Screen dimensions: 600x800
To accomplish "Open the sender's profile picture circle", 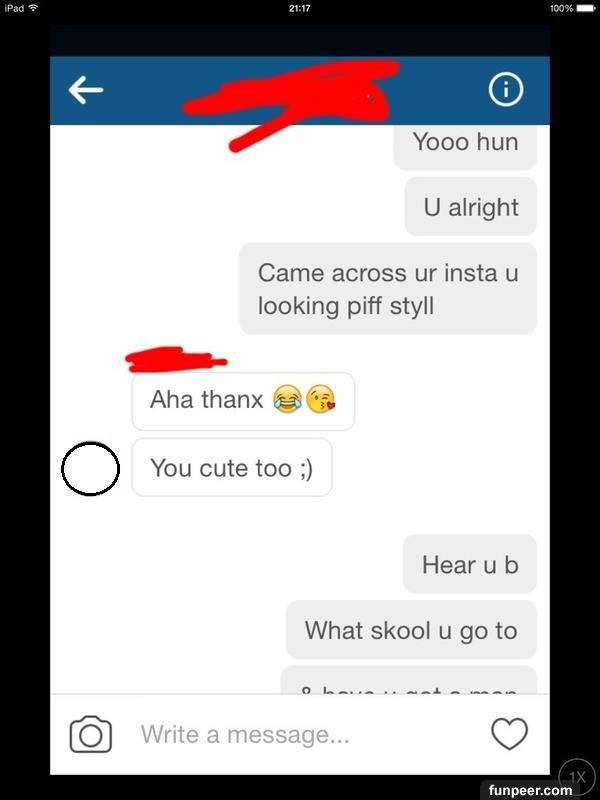I will (91, 468).
